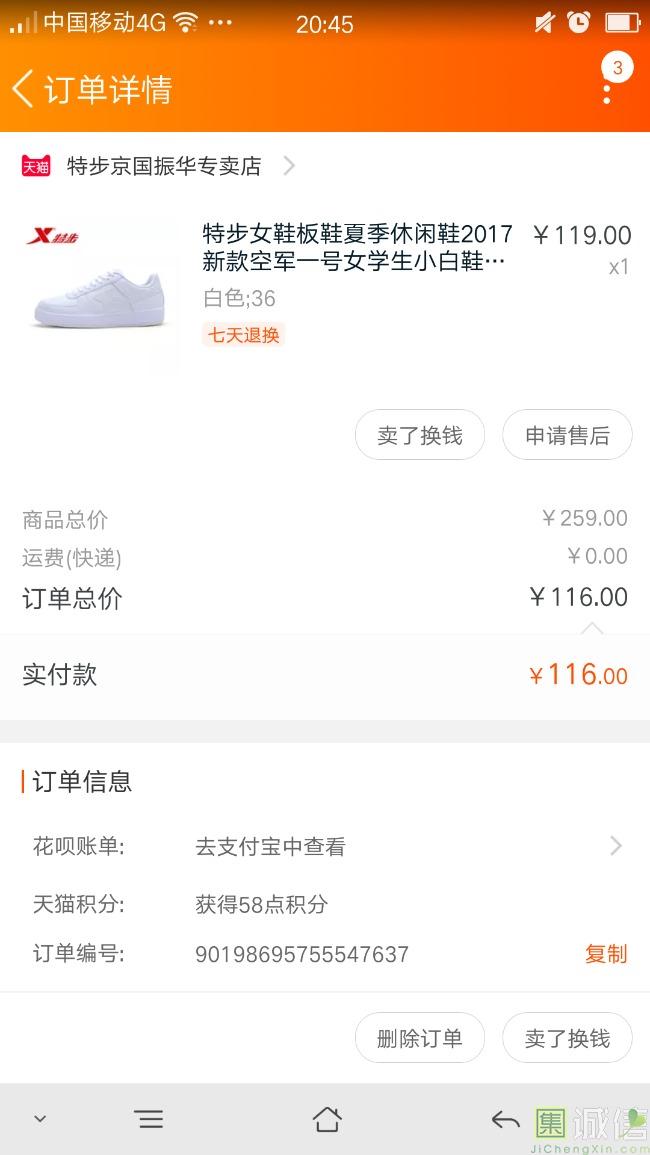650x1155 pixels.
Task: Open the three-dot overflow menu
Action: [607, 93]
